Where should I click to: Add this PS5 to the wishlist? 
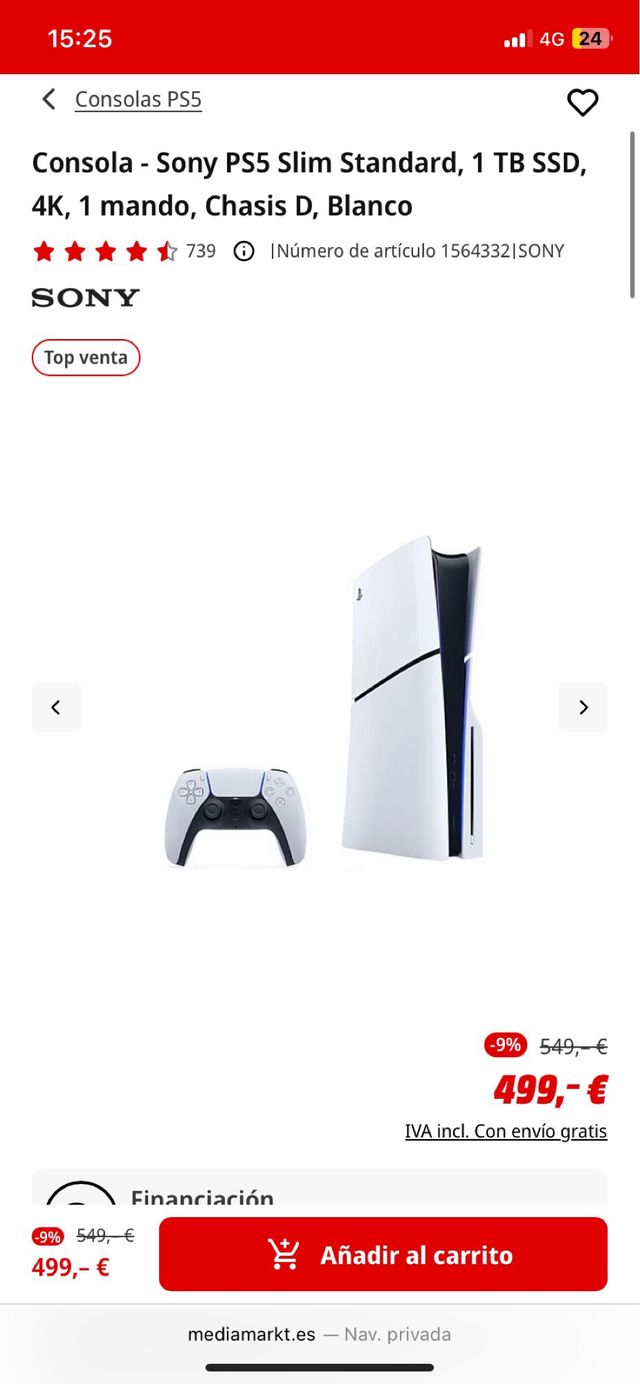click(582, 102)
